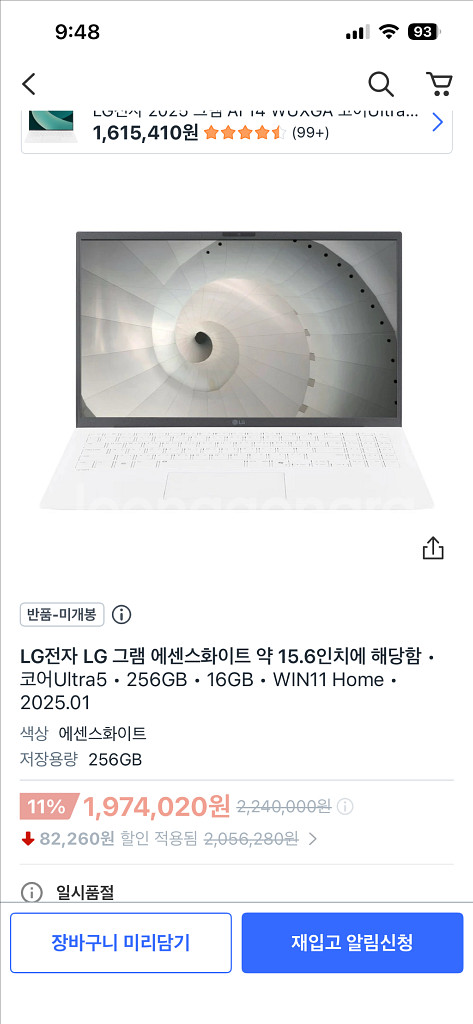
Task: Request restock alert with 재입고 알림신청
Action: click(352, 943)
